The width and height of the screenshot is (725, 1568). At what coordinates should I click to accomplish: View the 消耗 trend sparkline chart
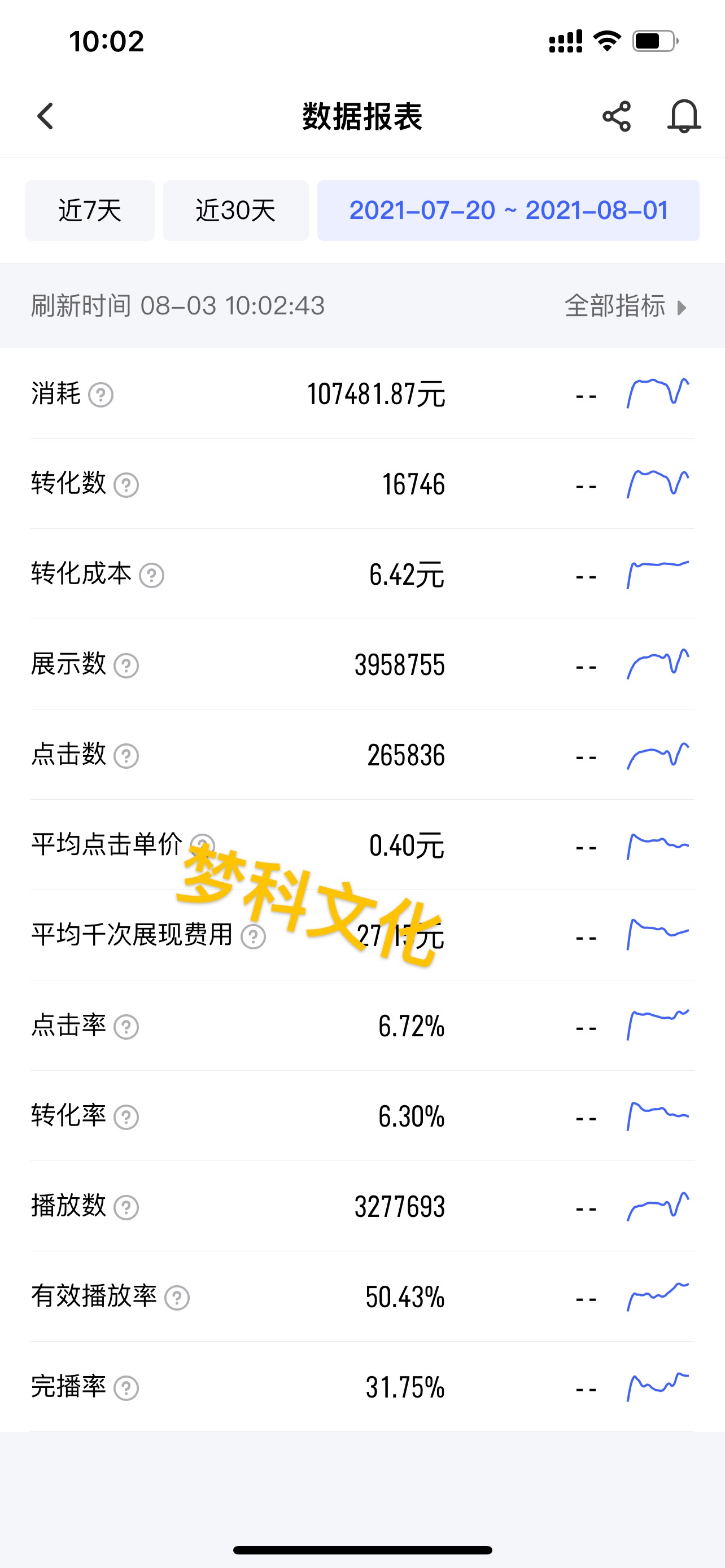coord(657,395)
